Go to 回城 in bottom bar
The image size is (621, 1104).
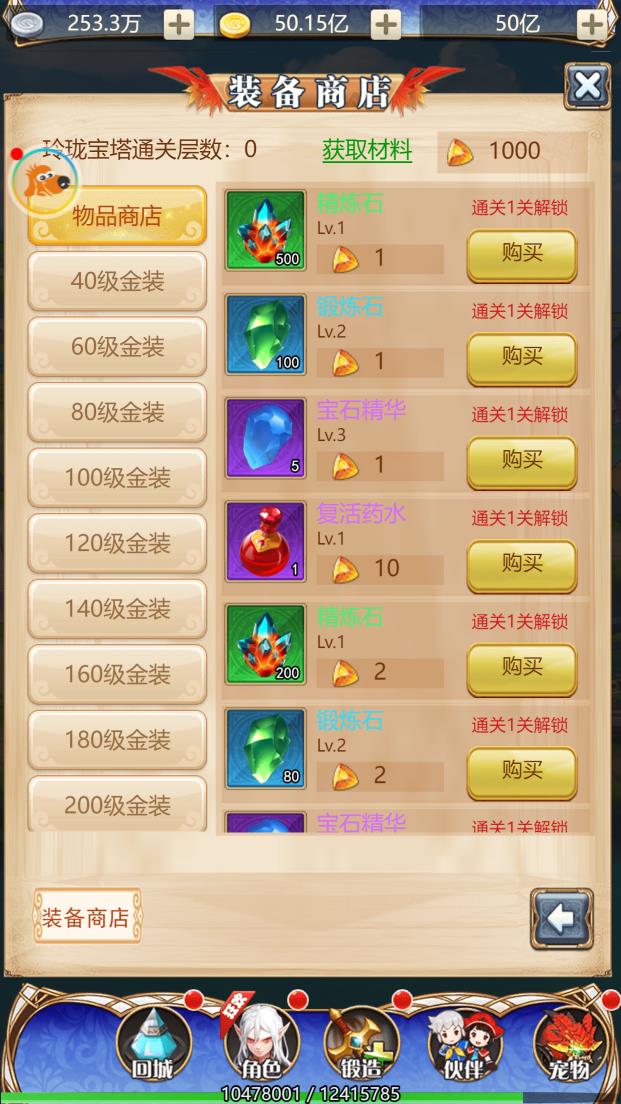tap(153, 1044)
